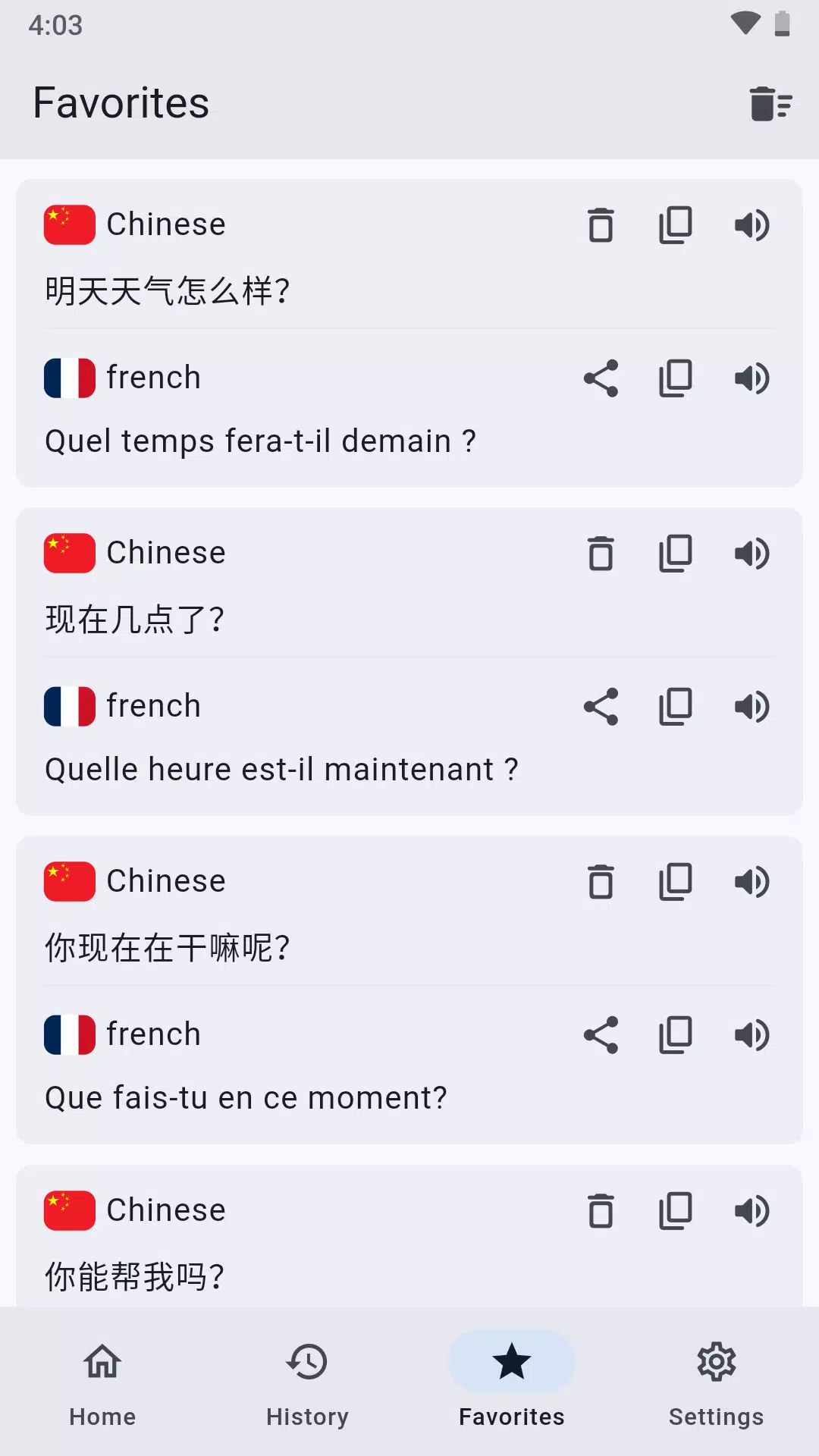819x1456 pixels.
Task: Tap the French flag next to 'french' label
Action: coord(68,377)
